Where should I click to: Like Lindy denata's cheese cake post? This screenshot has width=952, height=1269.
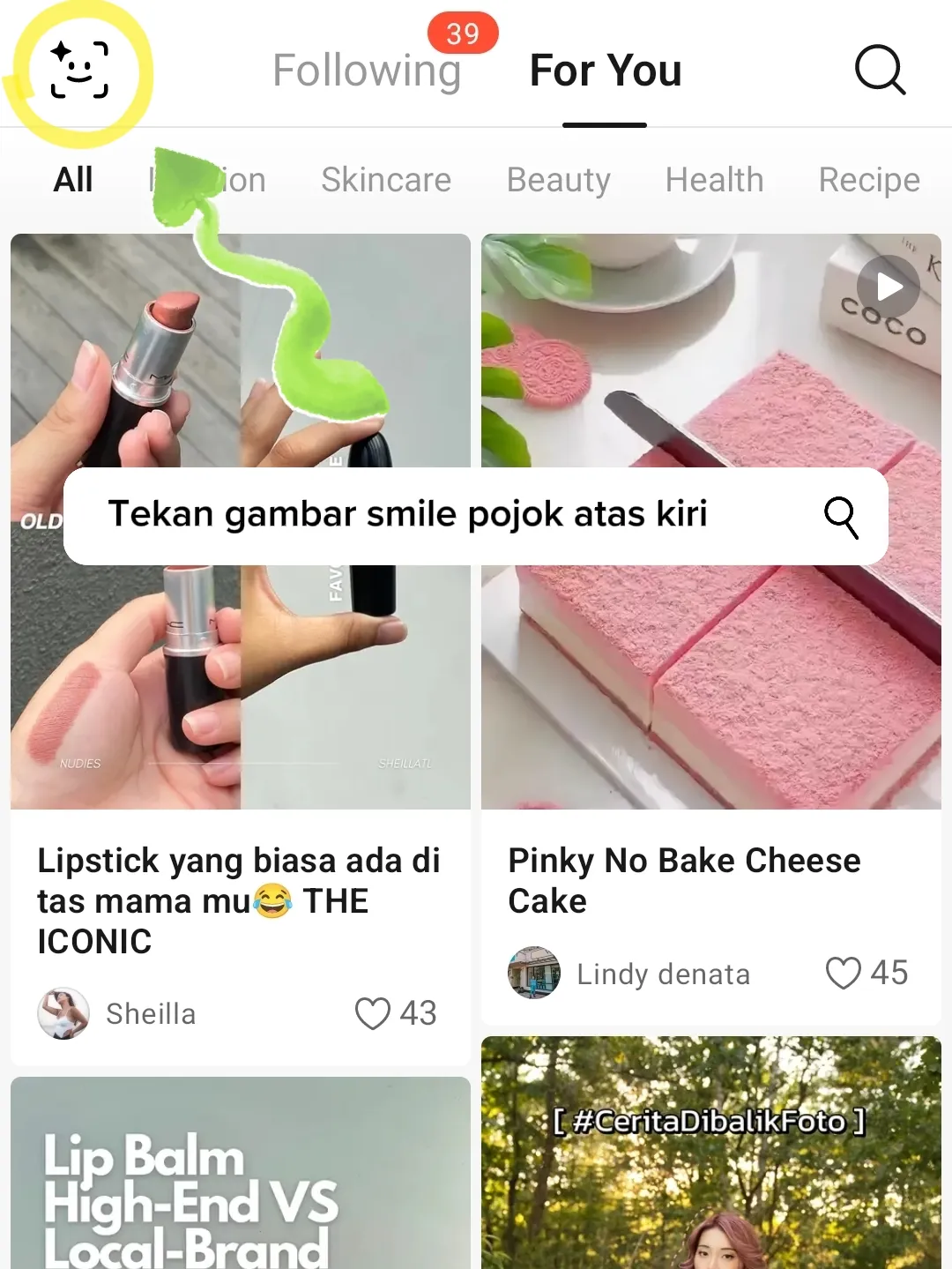coord(844,973)
